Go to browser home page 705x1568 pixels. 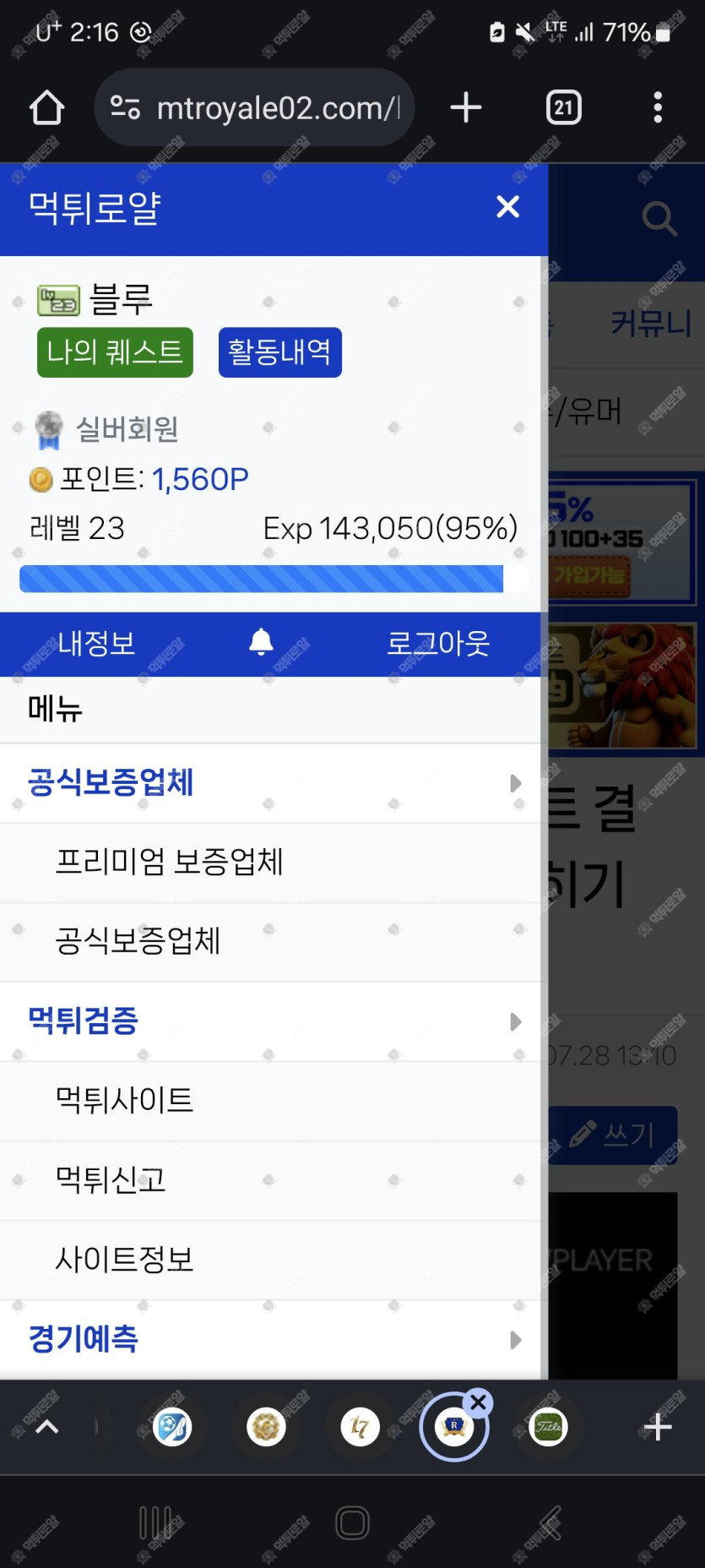46,108
